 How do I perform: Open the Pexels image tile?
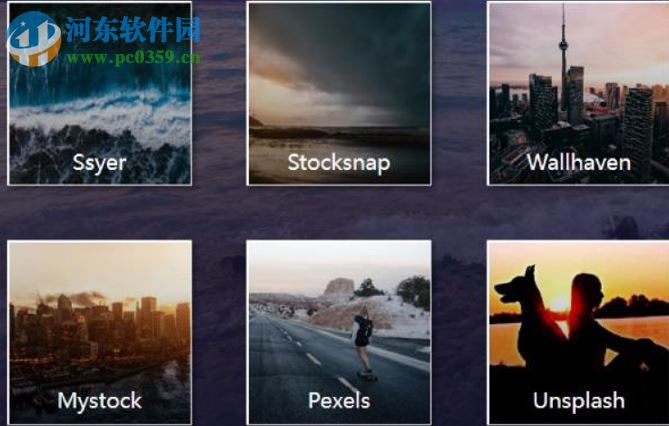(339, 333)
